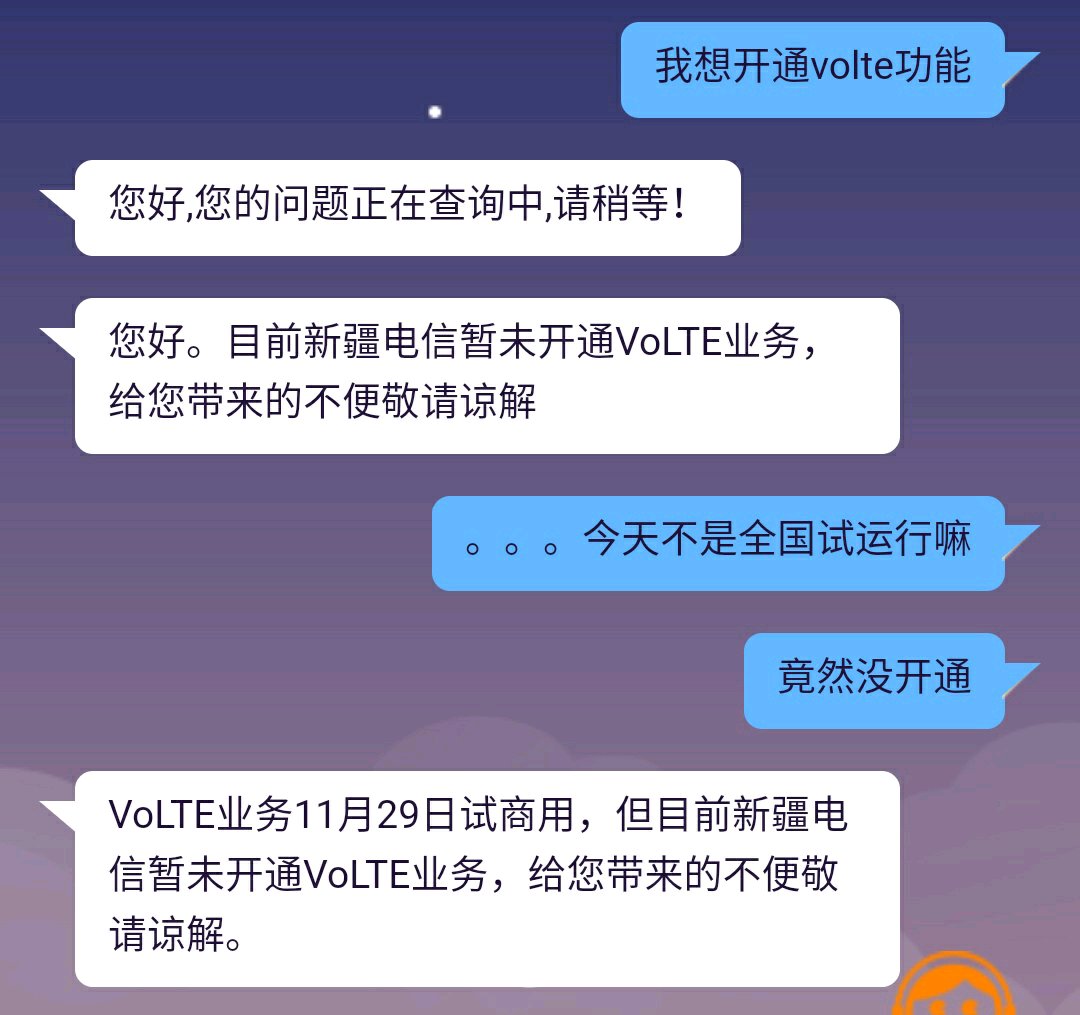Tap the orange customer service headset icon
This screenshot has width=1080, height=1015.
pos(954,985)
